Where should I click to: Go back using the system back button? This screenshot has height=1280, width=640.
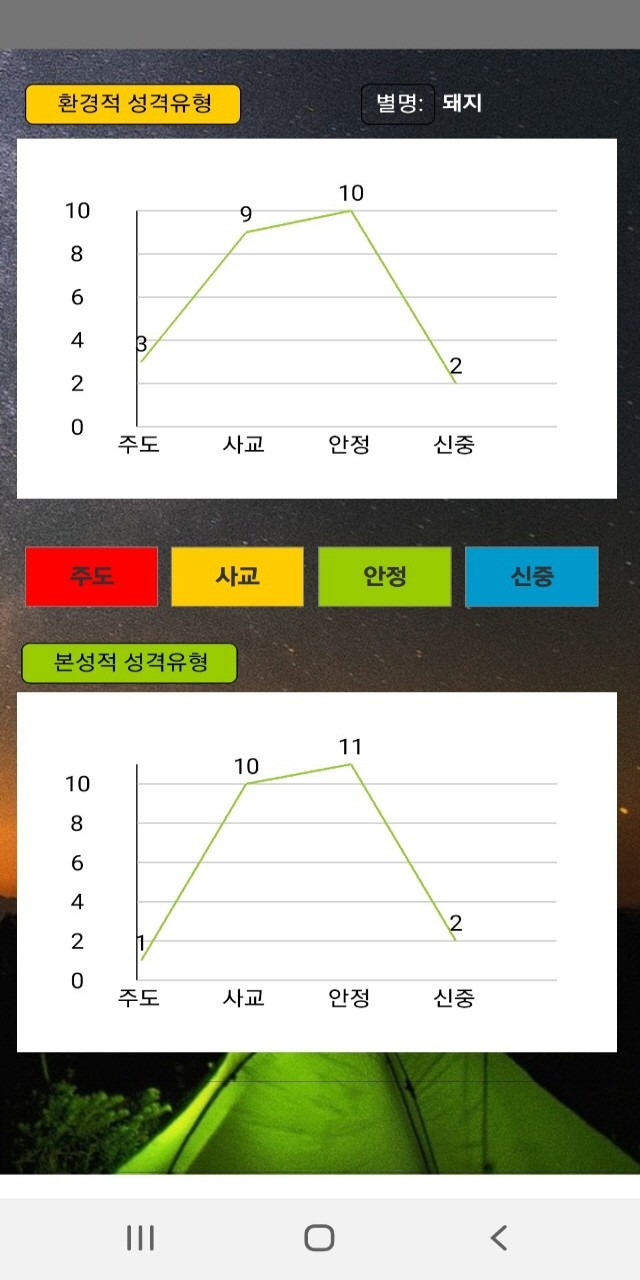pyautogui.click(x=499, y=1238)
